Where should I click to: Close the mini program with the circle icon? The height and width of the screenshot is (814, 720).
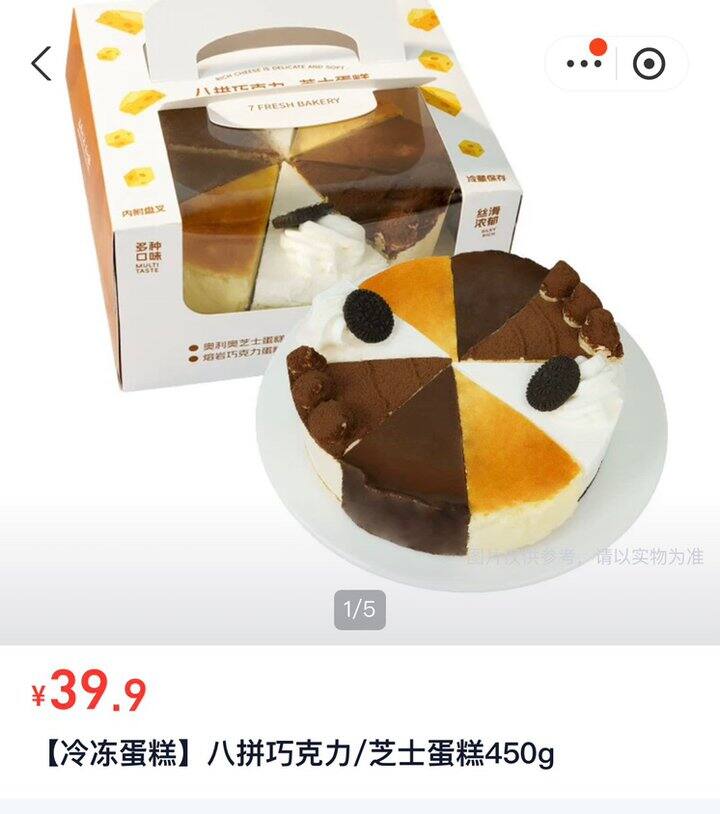click(650, 64)
